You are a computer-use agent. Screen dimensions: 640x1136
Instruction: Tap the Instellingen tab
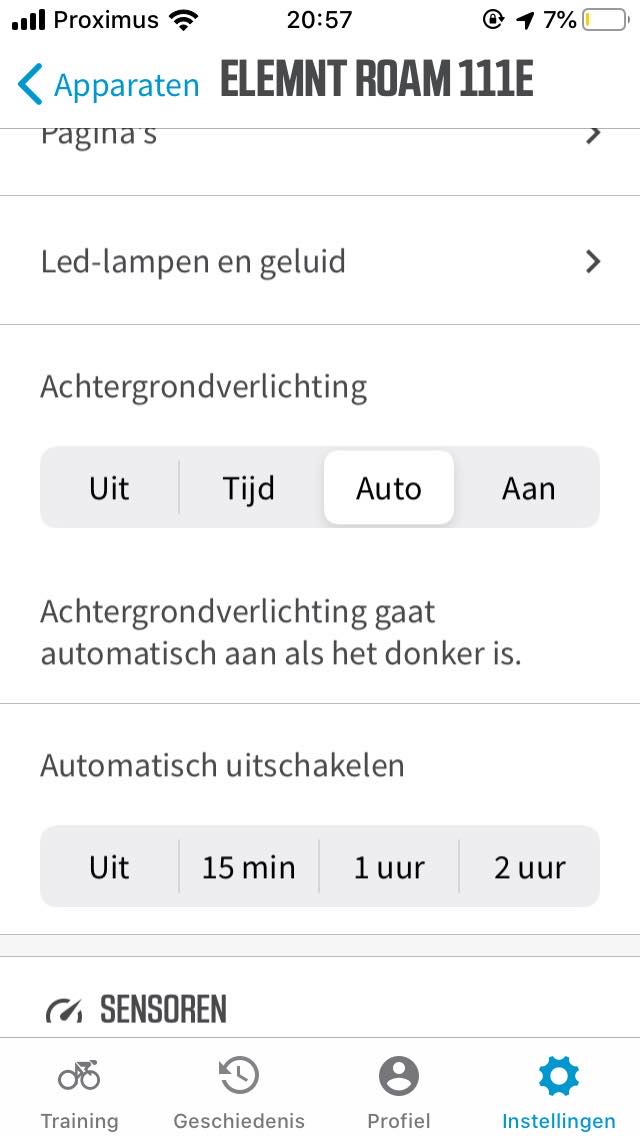click(559, 1092)
